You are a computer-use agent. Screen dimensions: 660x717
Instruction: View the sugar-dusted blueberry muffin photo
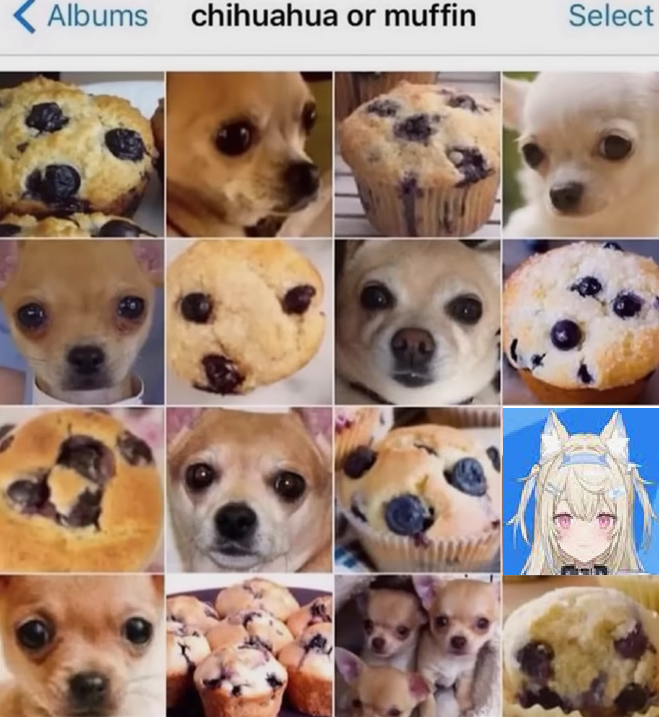coord(581,321)
